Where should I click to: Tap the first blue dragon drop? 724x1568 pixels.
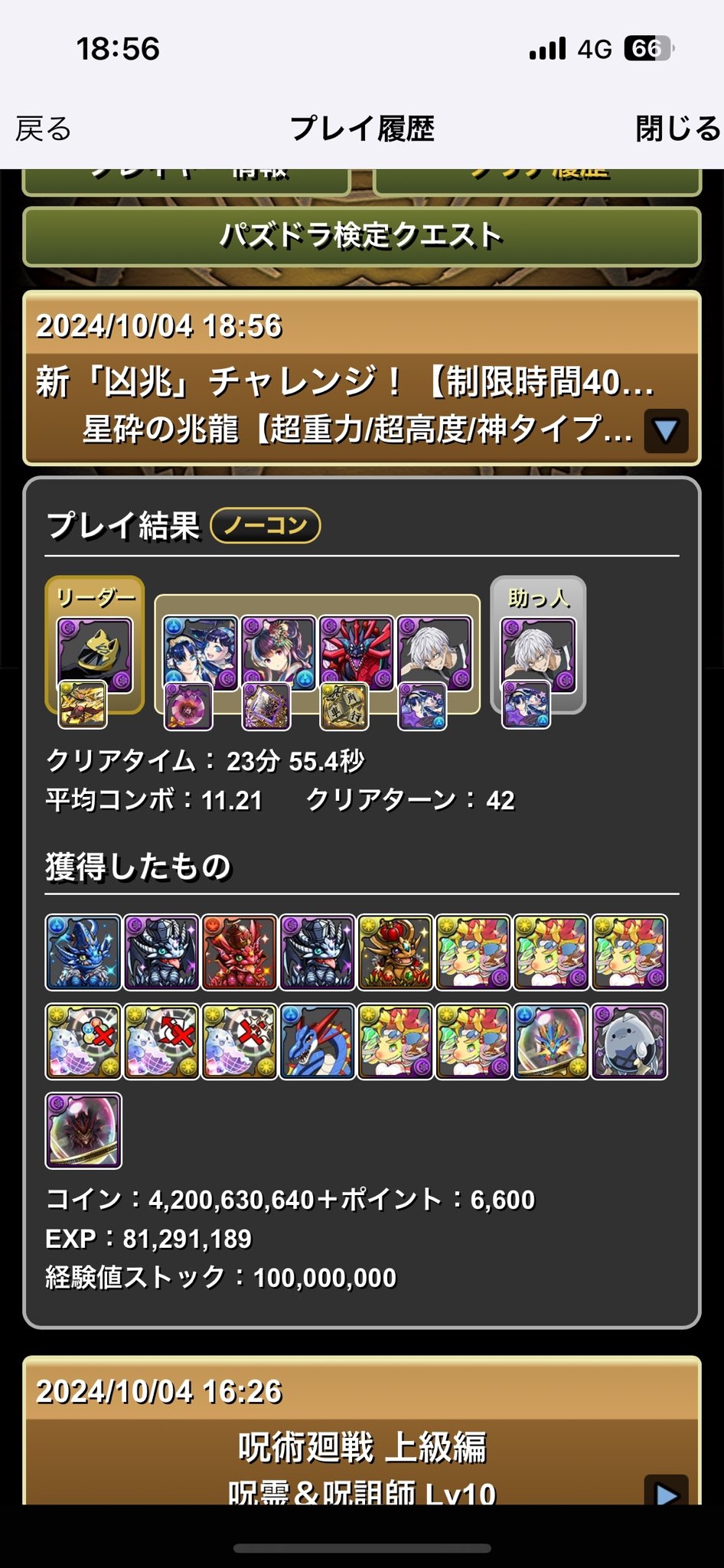[x=83, y=952]
